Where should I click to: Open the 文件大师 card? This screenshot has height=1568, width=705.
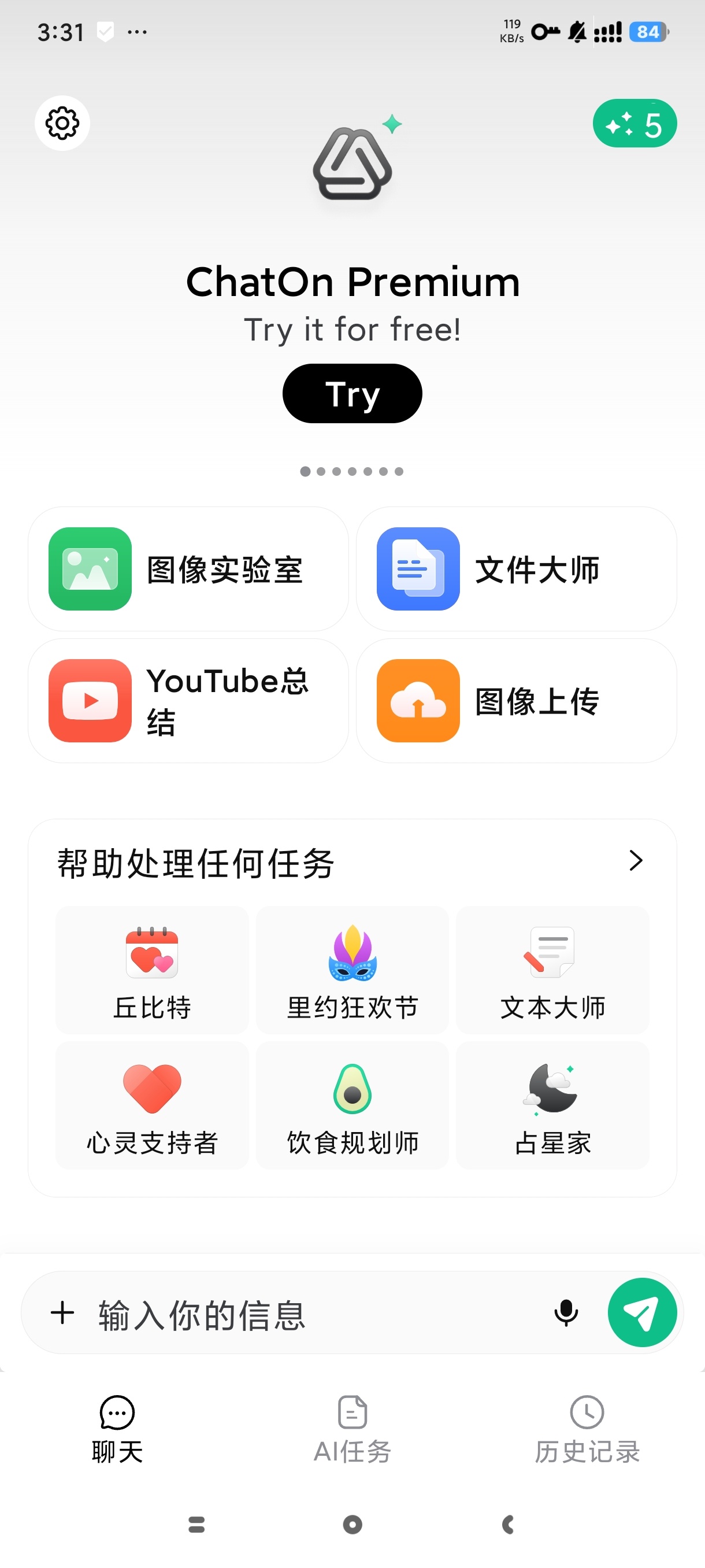click(516, 568)
